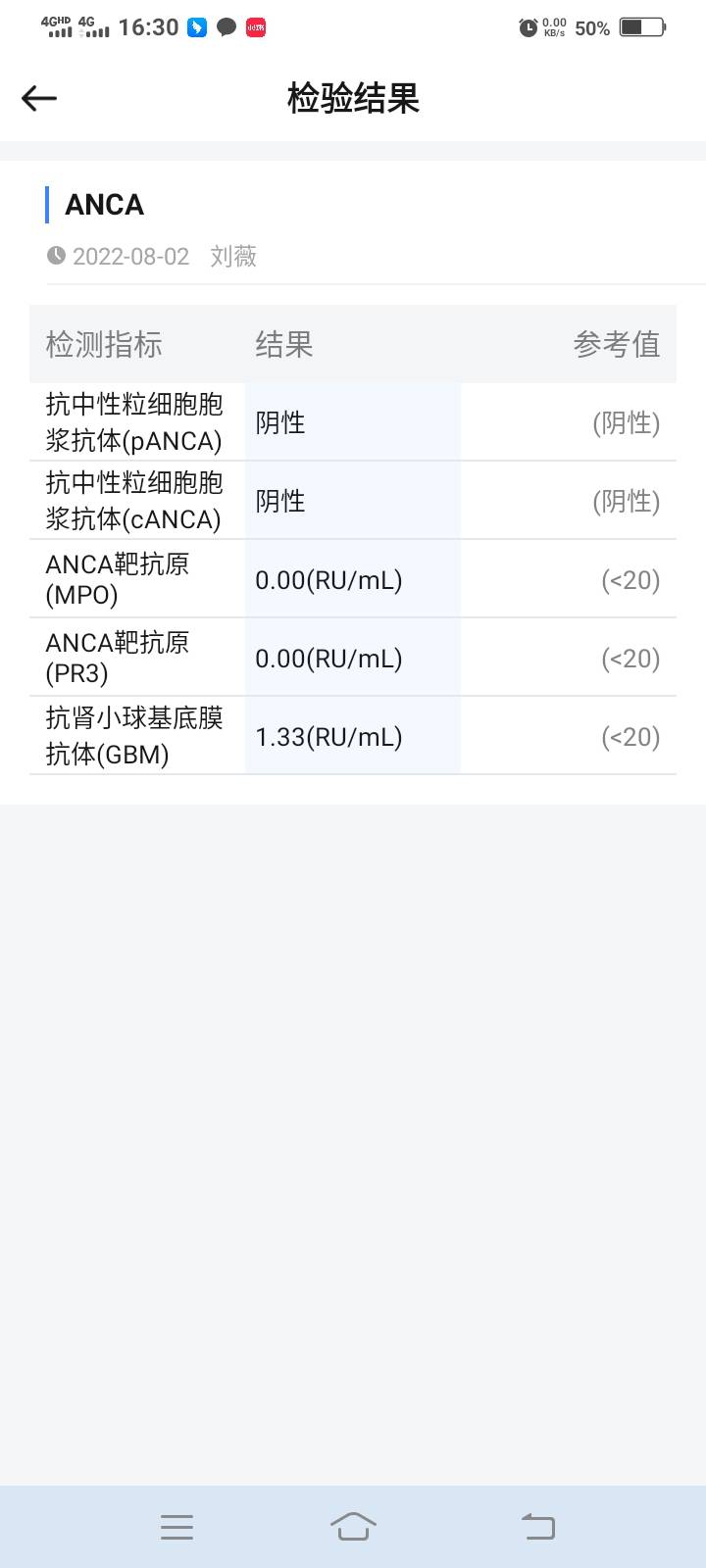
Task: Tap the home icon in the navigation bar
Action: click(x=353, y=1526)
